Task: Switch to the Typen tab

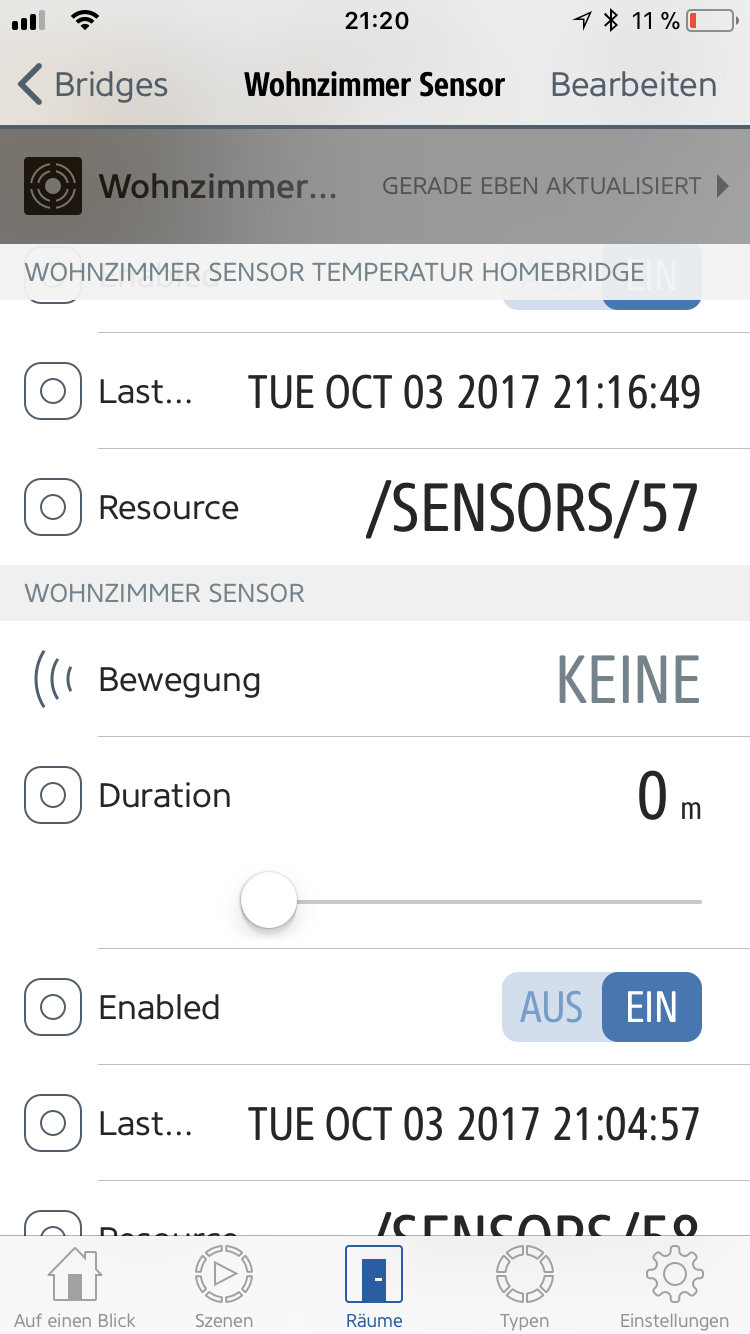Action: point(524,1288)
